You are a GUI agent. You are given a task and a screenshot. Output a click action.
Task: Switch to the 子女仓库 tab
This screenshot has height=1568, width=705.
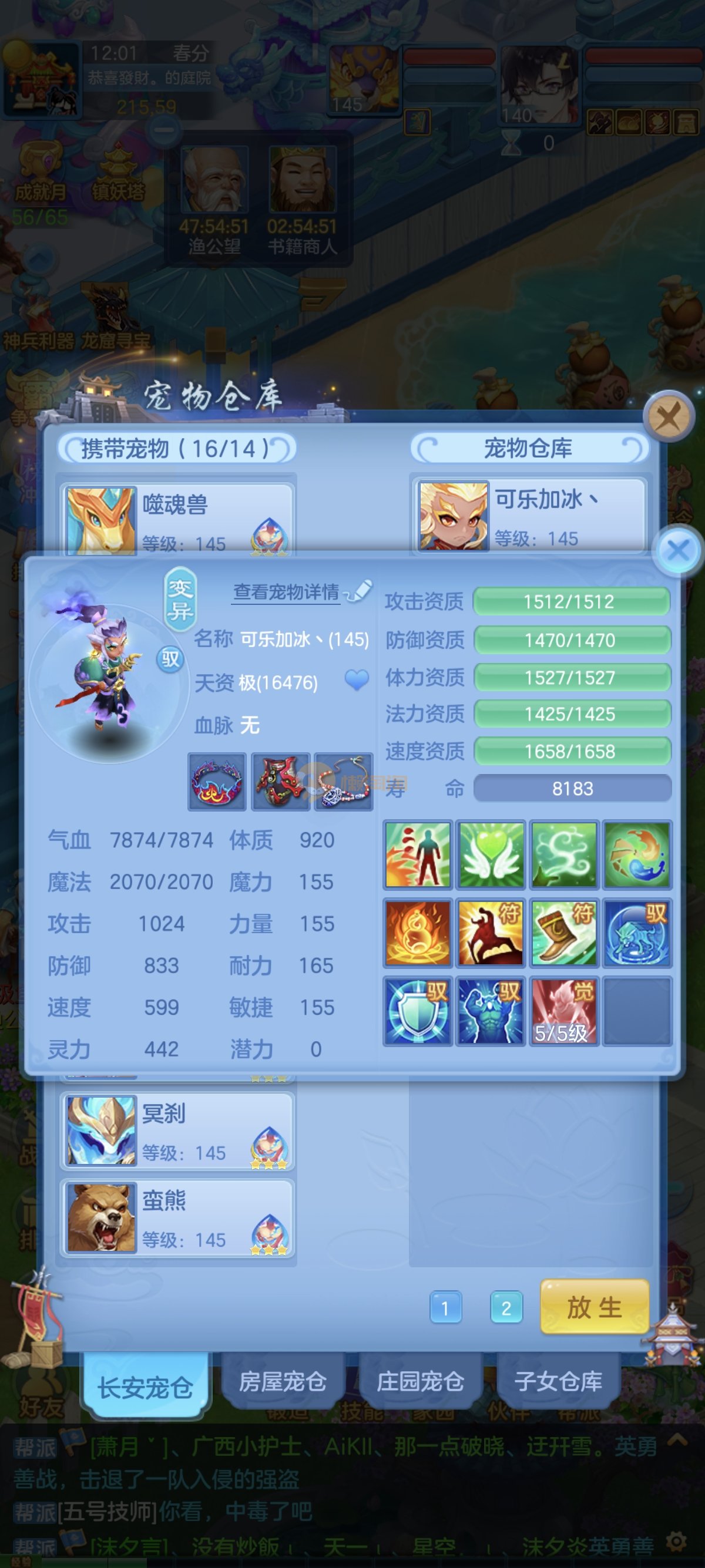(558, 1382)
